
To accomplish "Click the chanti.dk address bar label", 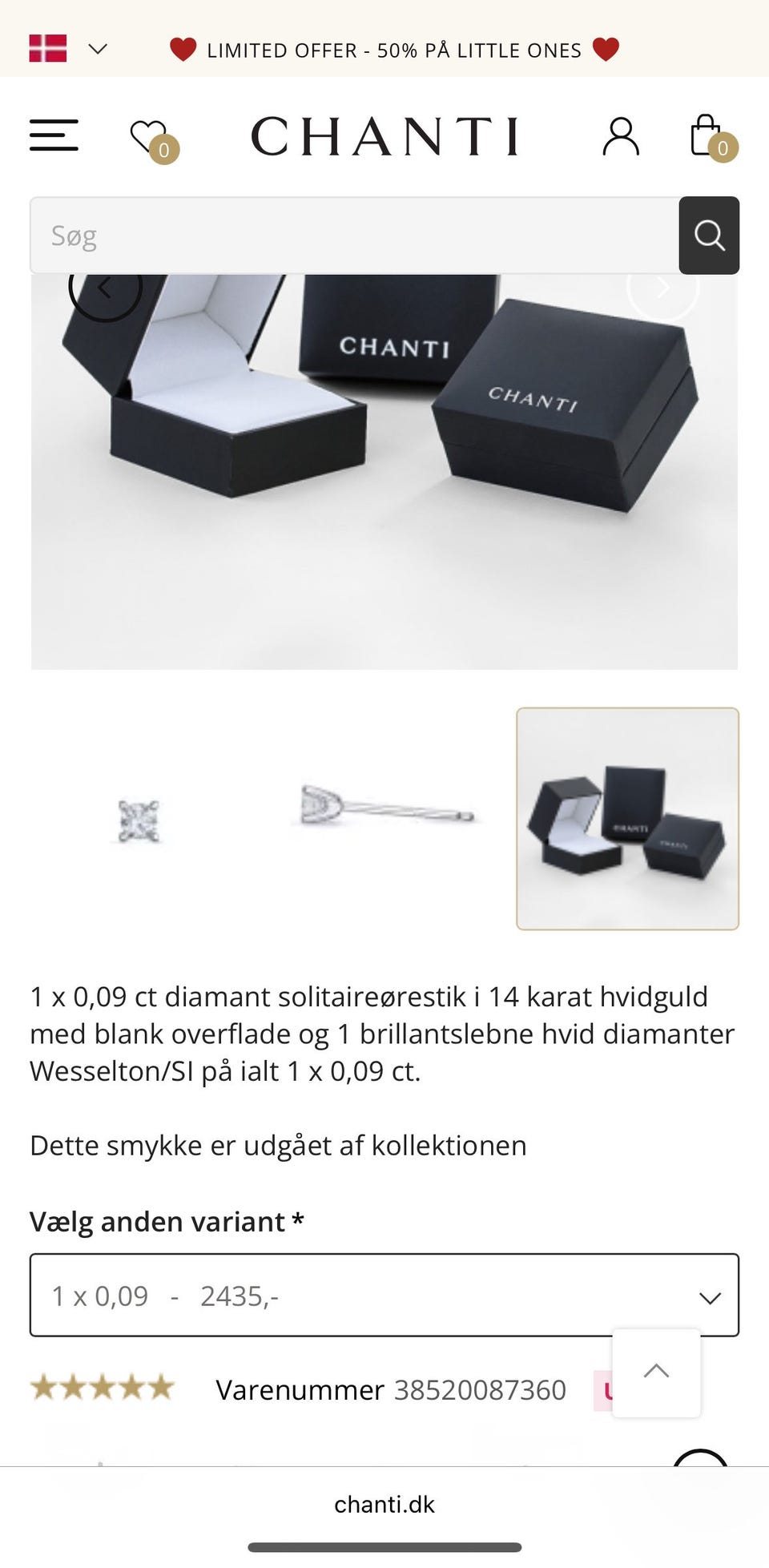I will [x=384, y=1504].
